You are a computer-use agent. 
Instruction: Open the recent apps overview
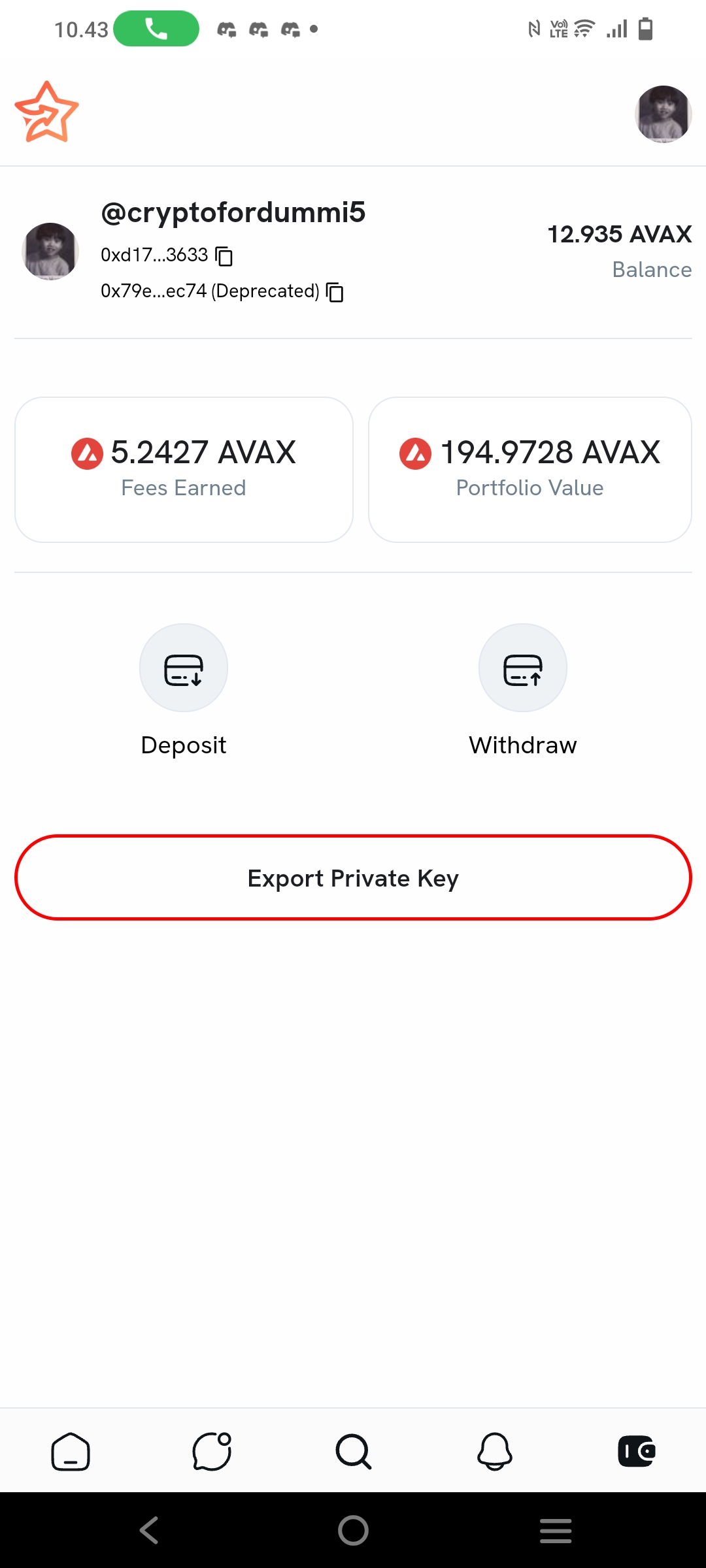point(556,1530)
